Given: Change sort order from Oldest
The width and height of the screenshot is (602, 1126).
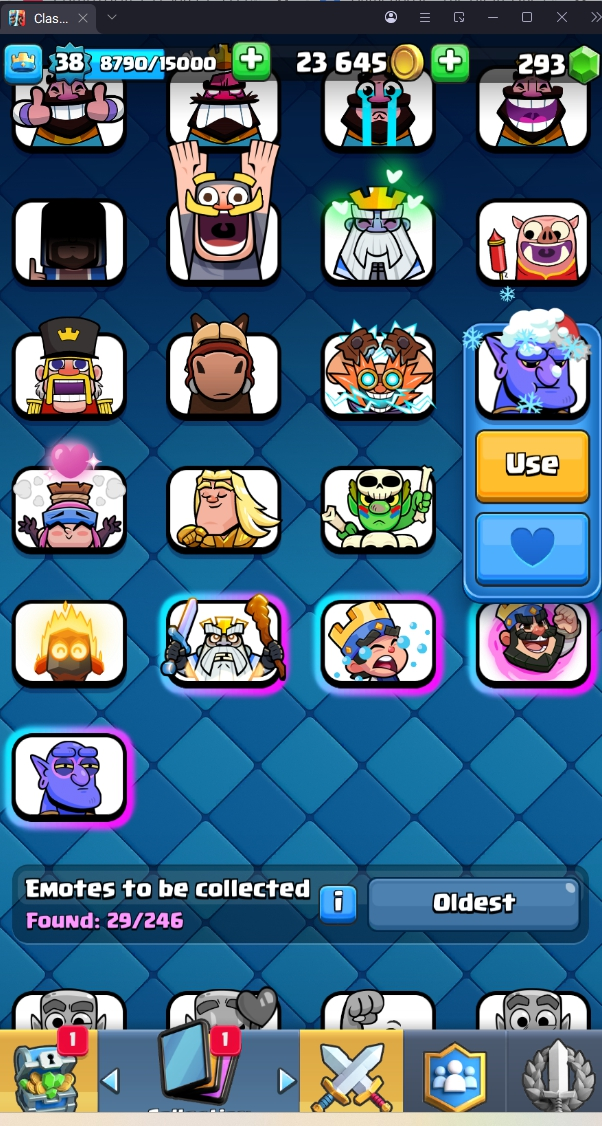Looking at the screenshot, I should pyautogui.click(x=474, y=903).
